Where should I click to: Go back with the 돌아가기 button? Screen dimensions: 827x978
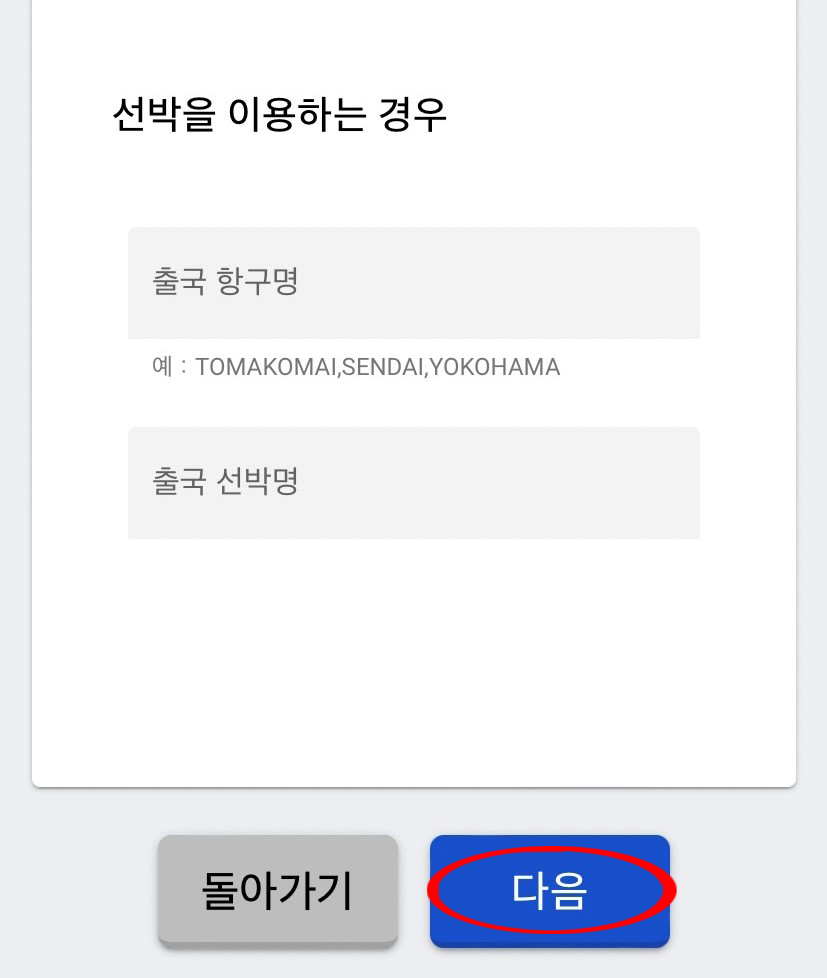click(278, 889)
